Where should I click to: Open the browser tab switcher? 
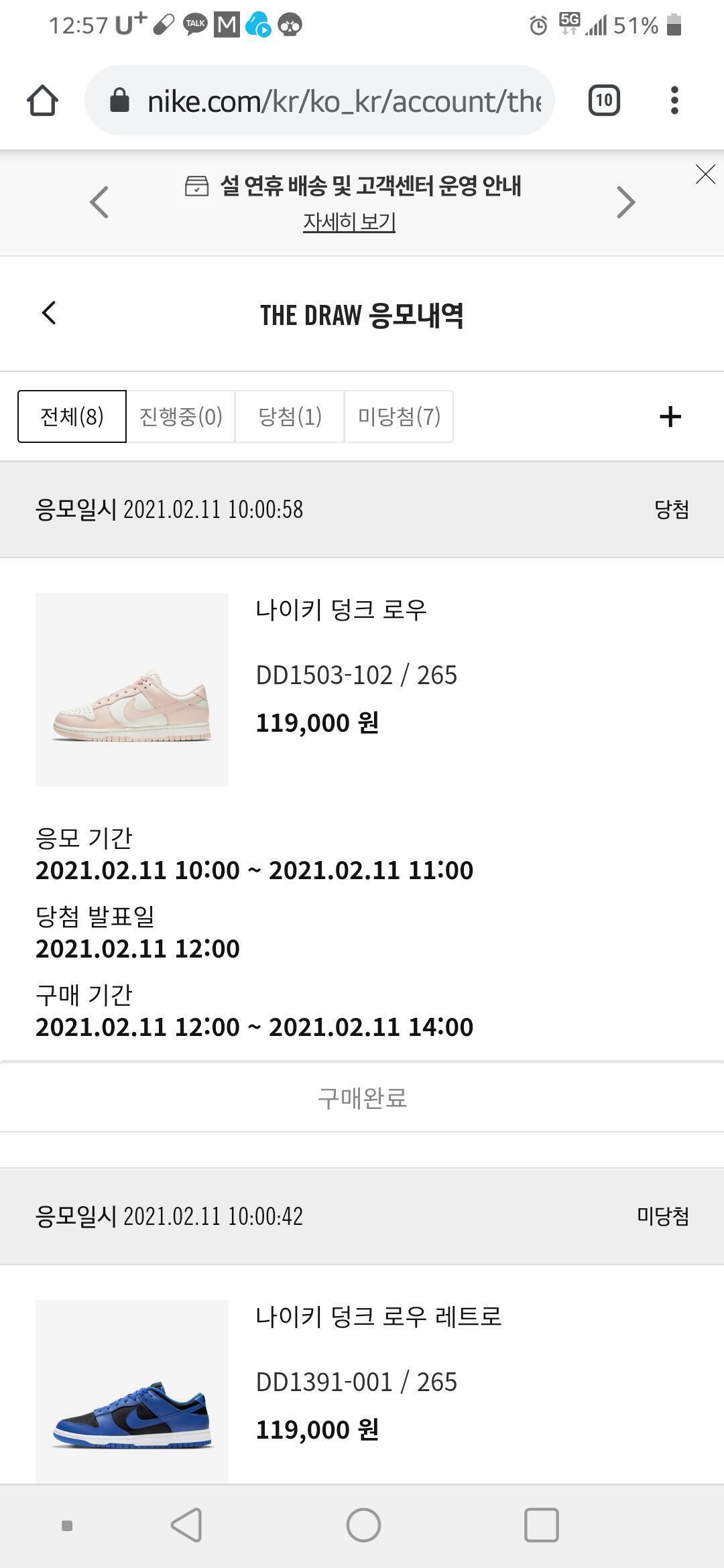point(603,101)
